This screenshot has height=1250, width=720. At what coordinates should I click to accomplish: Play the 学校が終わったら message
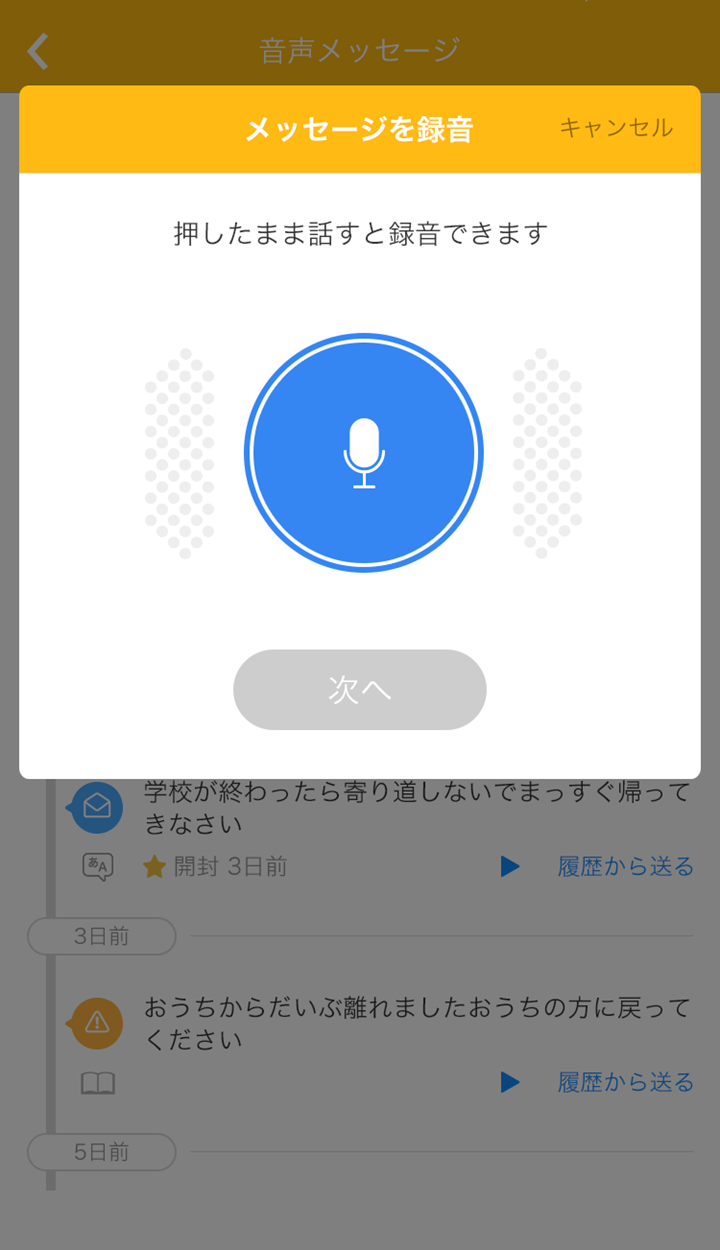point(510,867)
